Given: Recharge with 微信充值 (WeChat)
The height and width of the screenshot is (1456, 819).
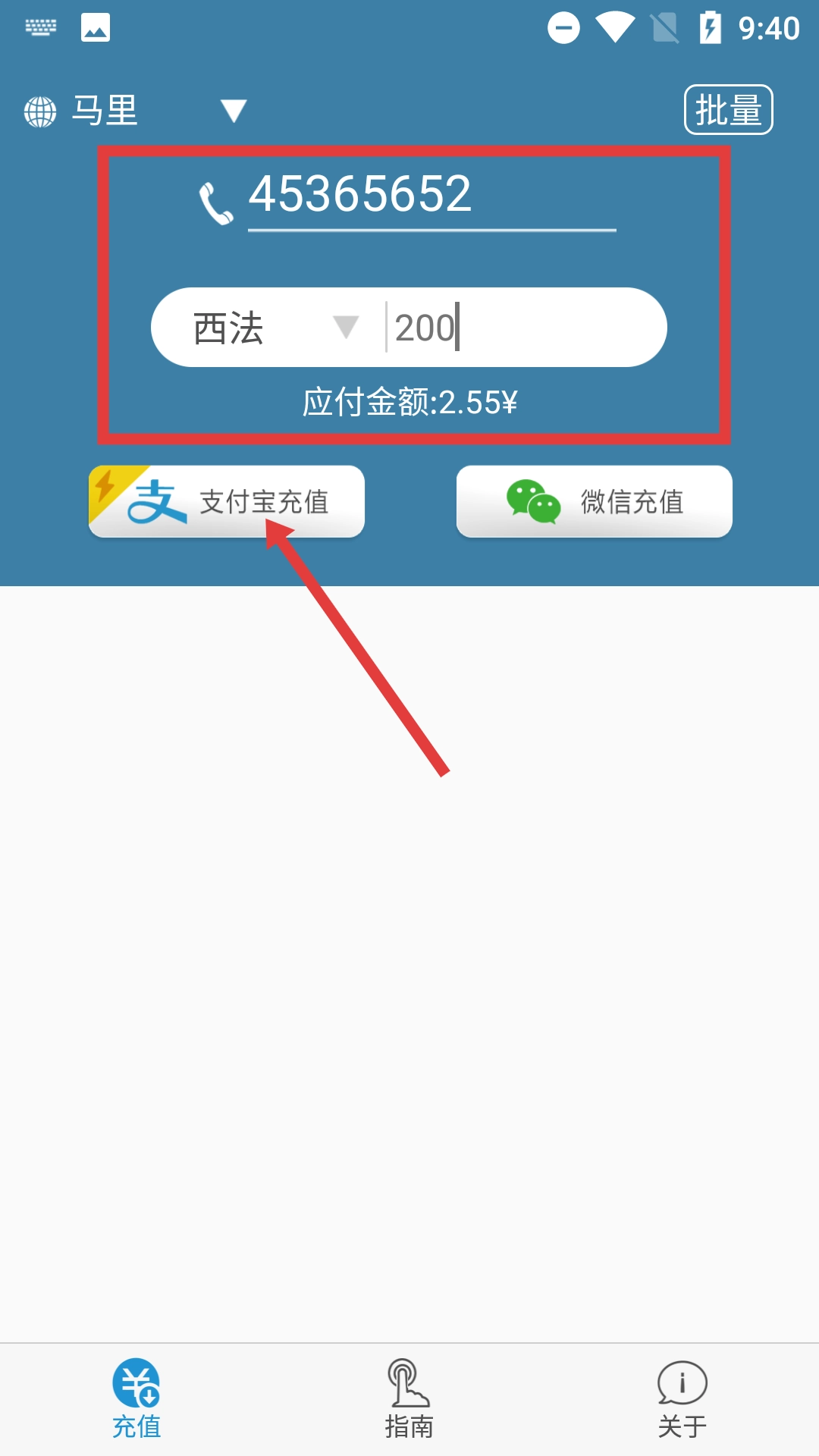Looking at the screenshot, I should 594,501.
